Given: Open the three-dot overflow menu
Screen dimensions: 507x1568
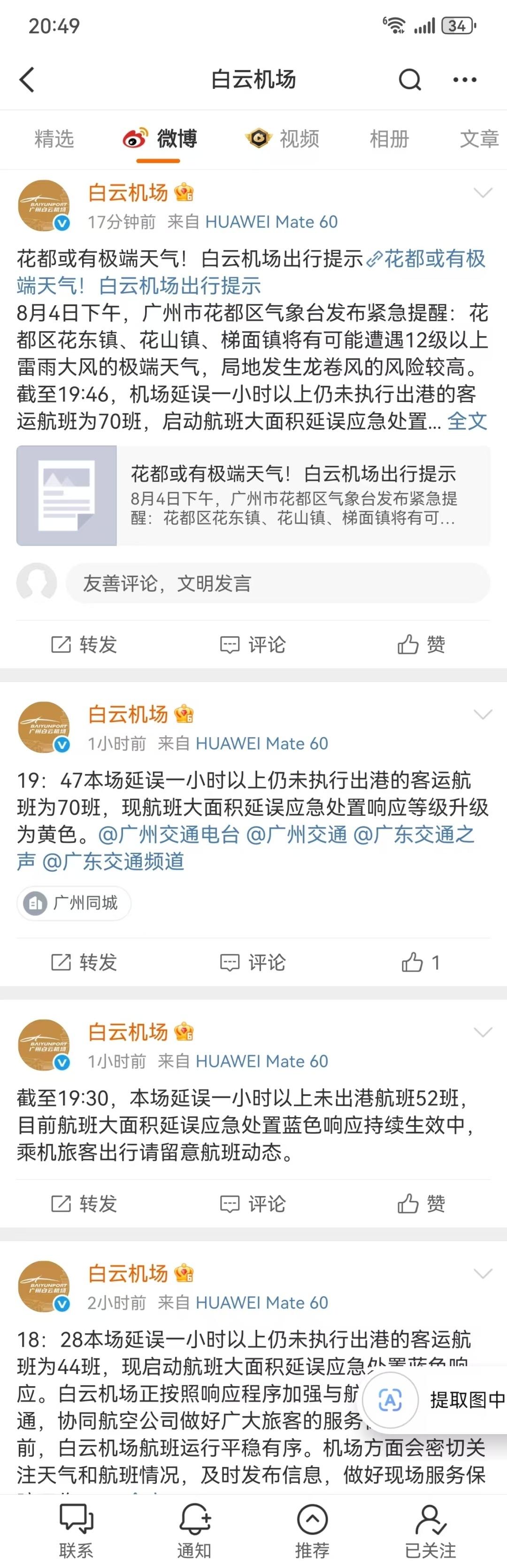Looking at the screenshot, I should 464,79.
